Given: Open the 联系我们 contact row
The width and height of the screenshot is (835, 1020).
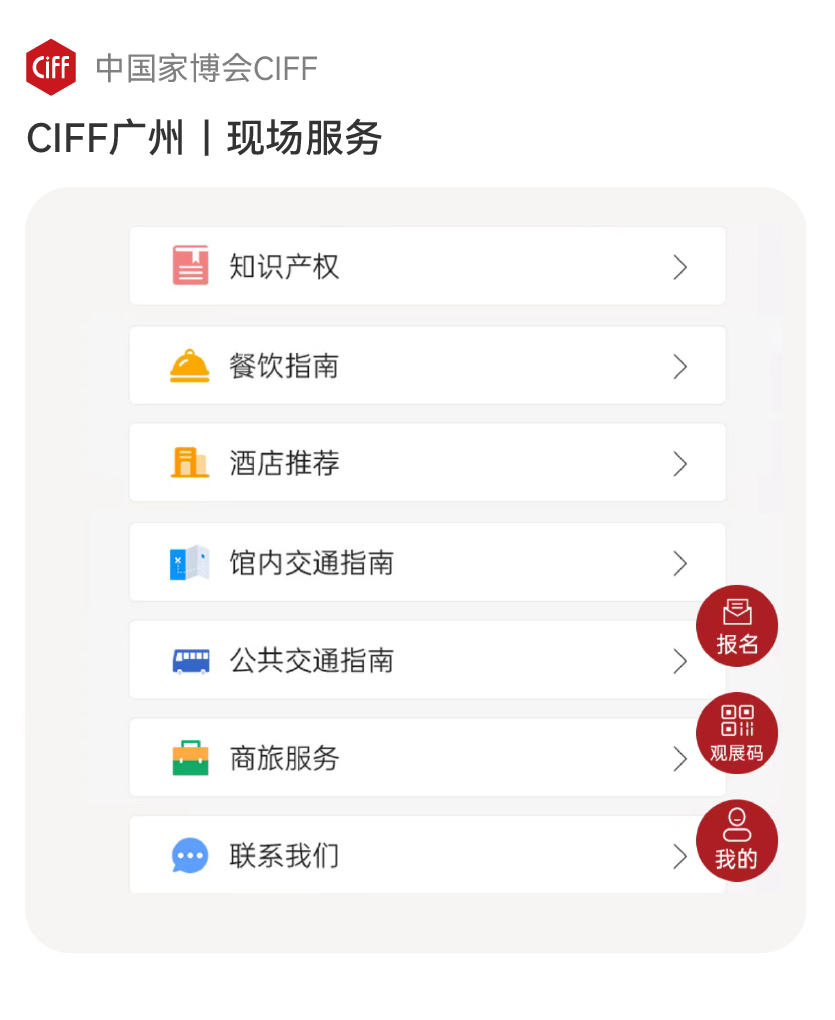Looking at the screenshot, I should [427, 856].
